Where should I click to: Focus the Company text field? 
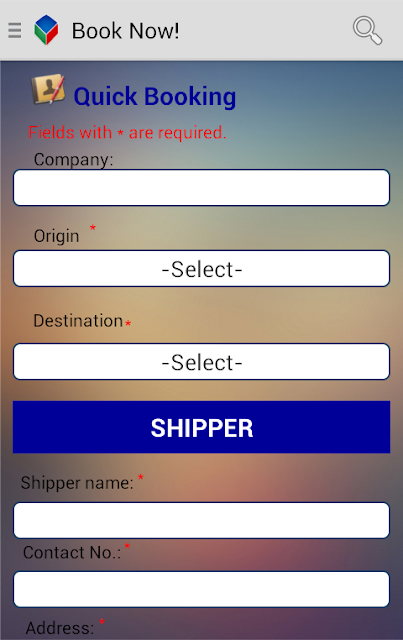pos(201,188)
